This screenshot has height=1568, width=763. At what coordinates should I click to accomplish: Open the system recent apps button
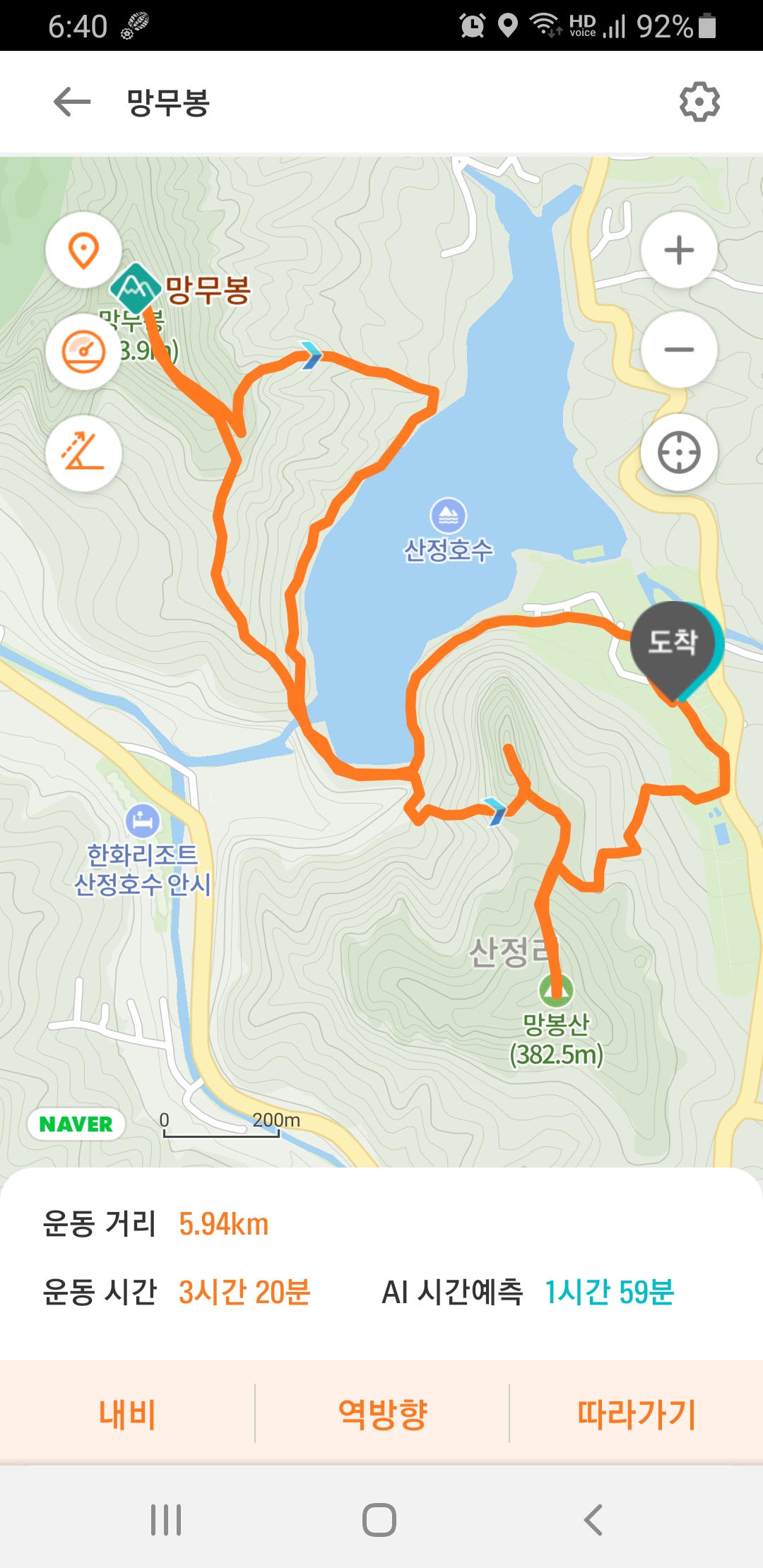[x=166, y=1520]
